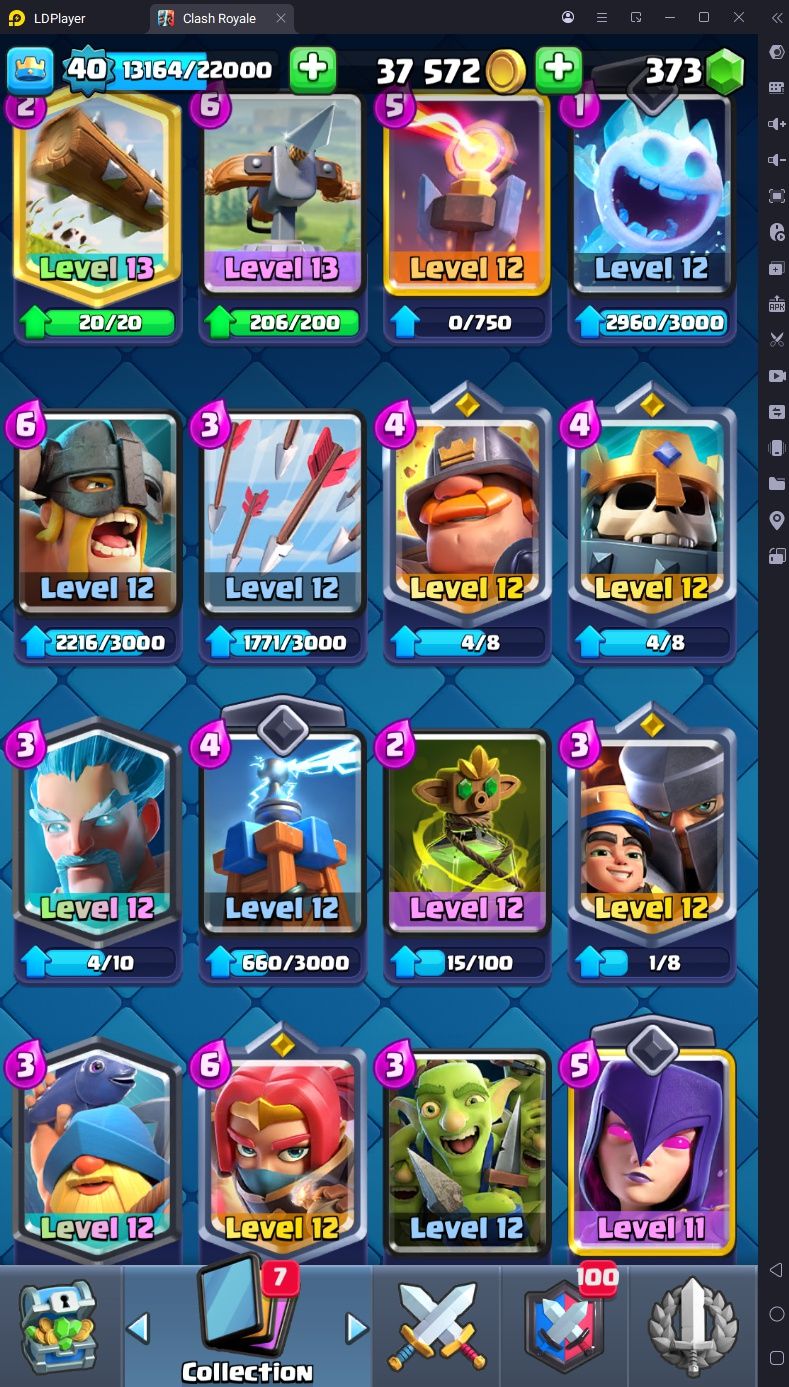
Task: Open the Clan tab with the shield
Action: click(x=562, y=1326)
